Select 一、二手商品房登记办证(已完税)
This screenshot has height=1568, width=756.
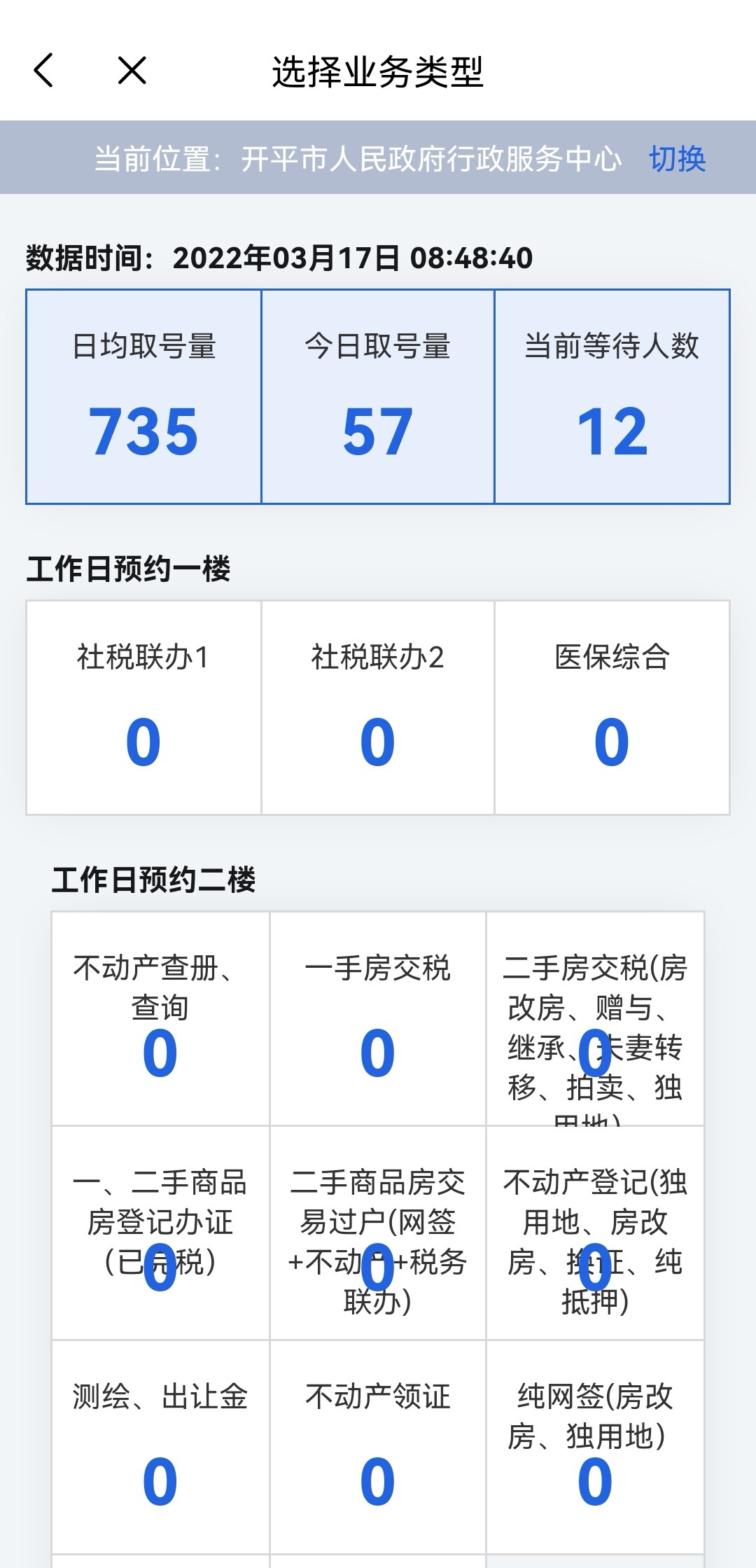point(160,1233)
